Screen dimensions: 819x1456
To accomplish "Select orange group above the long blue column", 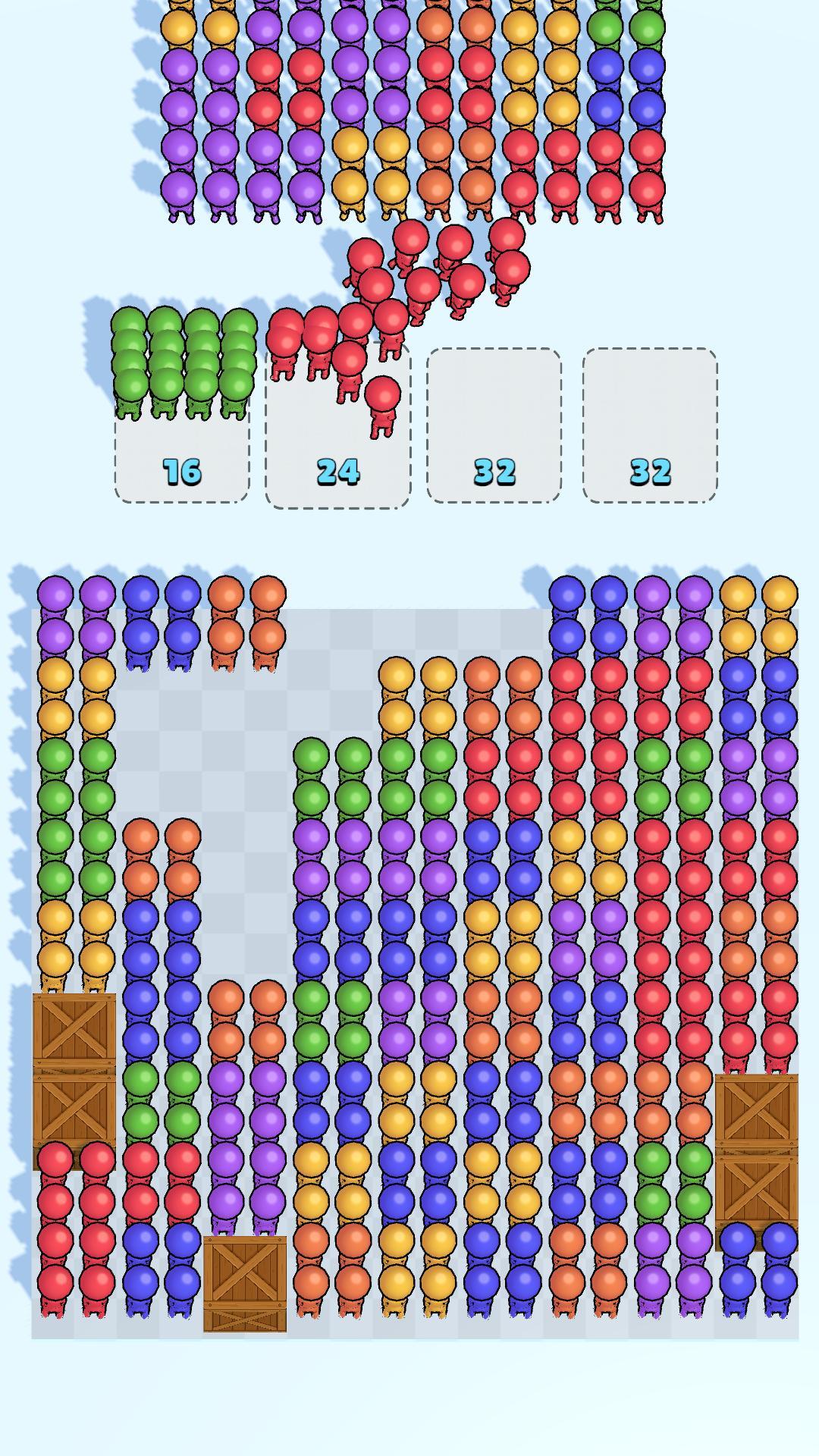I will 161,857.
